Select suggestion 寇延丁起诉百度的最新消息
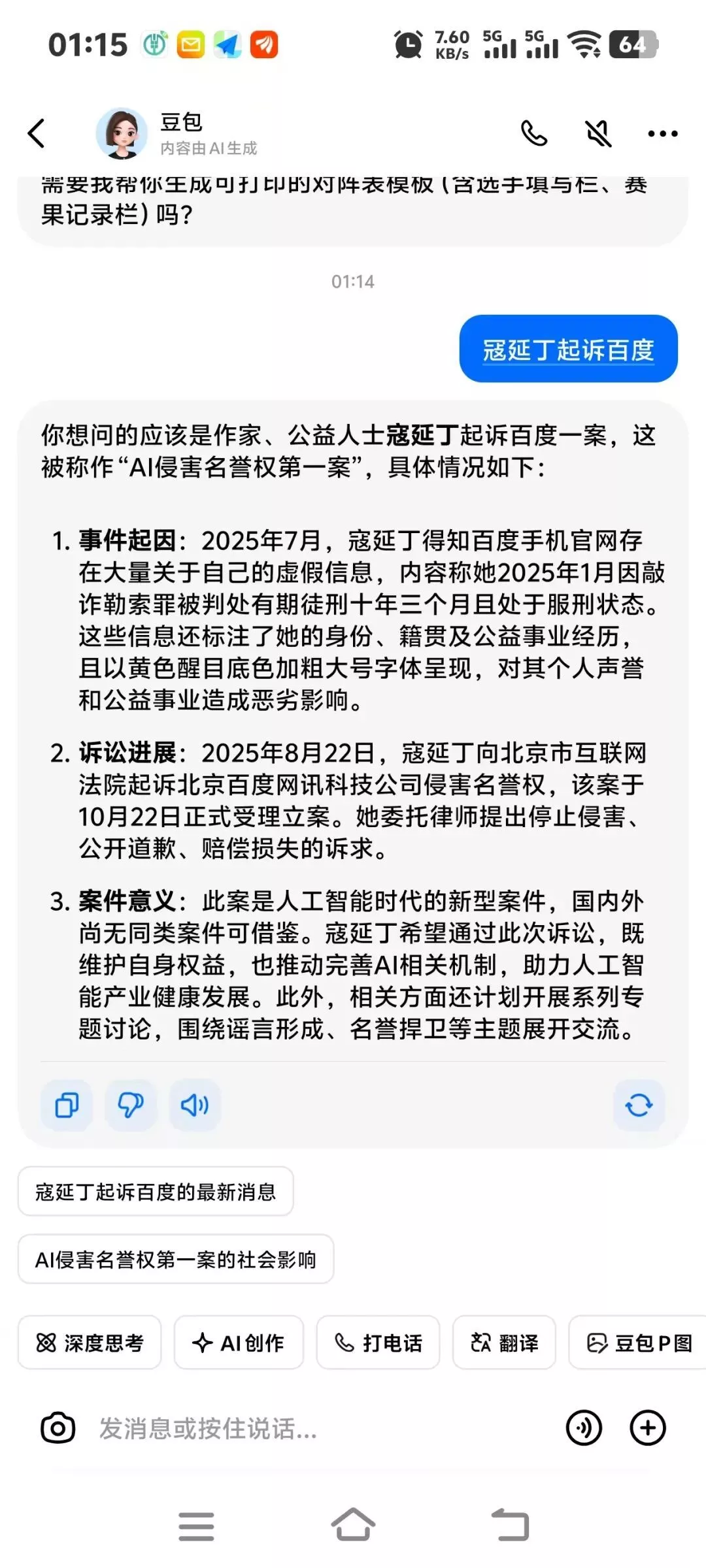This screenshot has width=706, height=1568. click(156, 1192)
